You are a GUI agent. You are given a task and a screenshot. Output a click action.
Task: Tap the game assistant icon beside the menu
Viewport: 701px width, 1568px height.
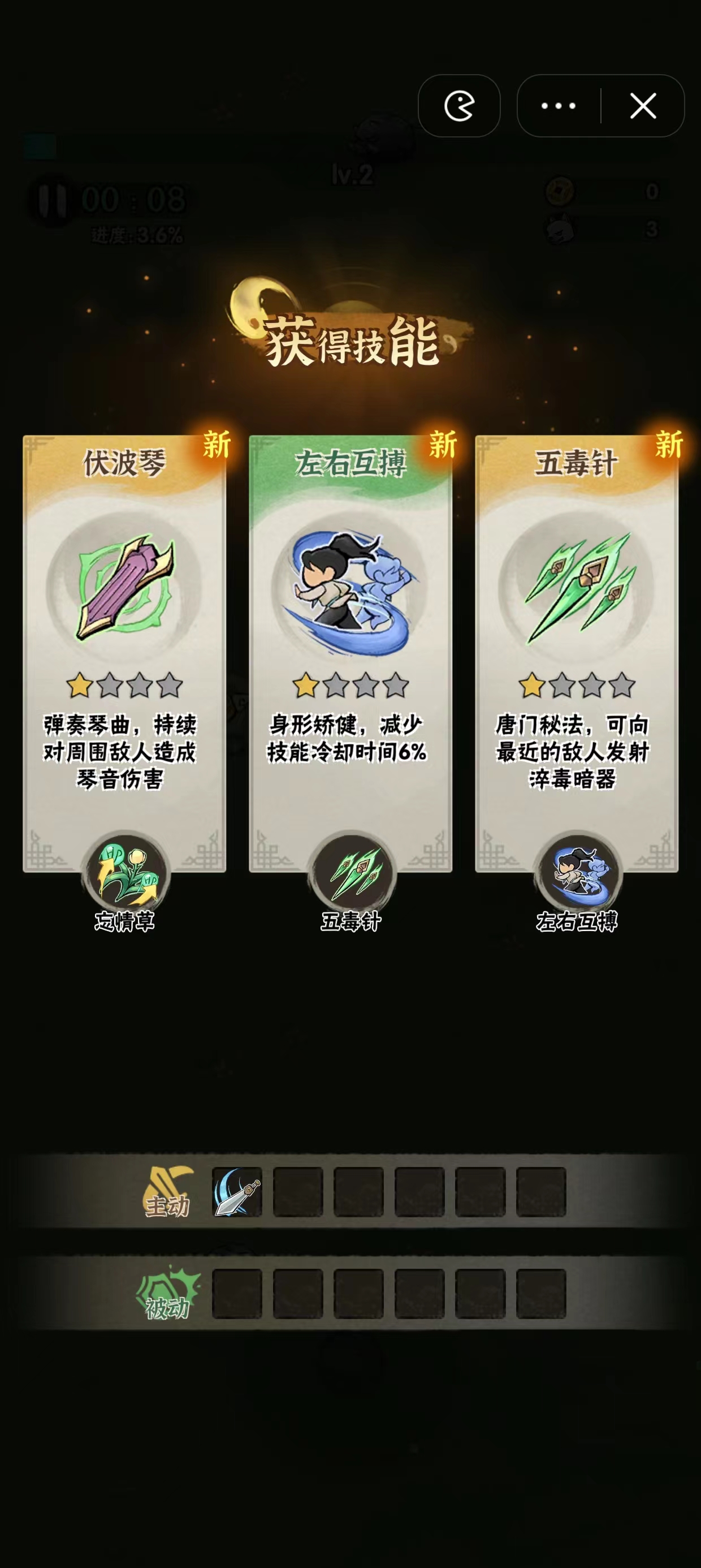459,106
